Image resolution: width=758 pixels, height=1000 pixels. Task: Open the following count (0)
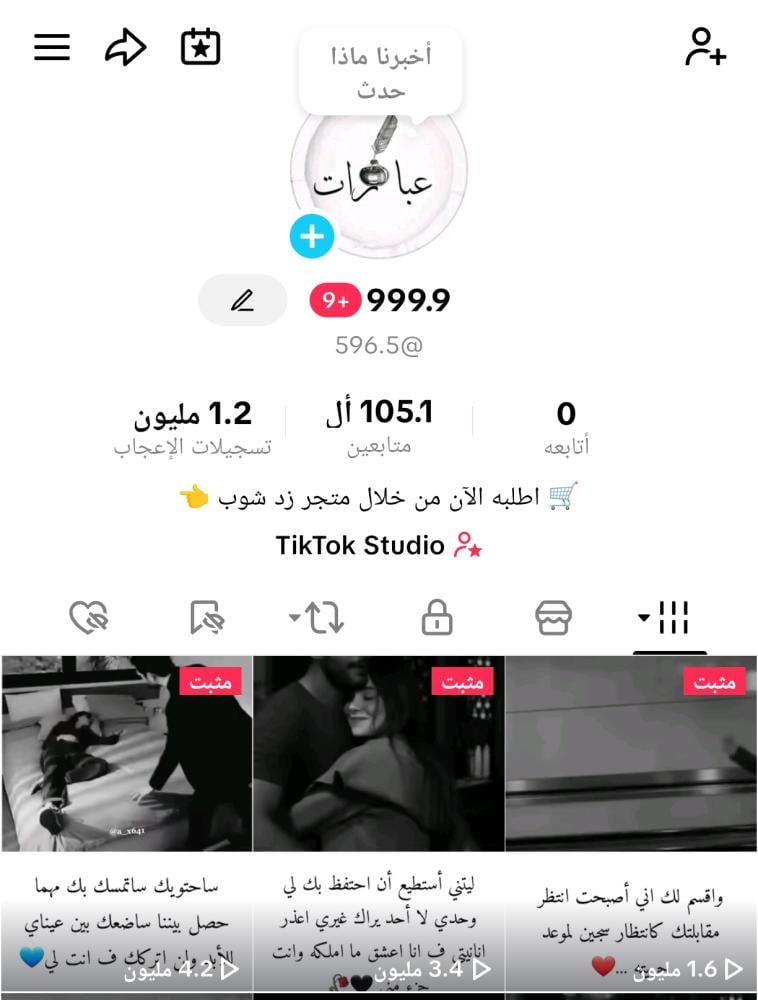[566, 427]
